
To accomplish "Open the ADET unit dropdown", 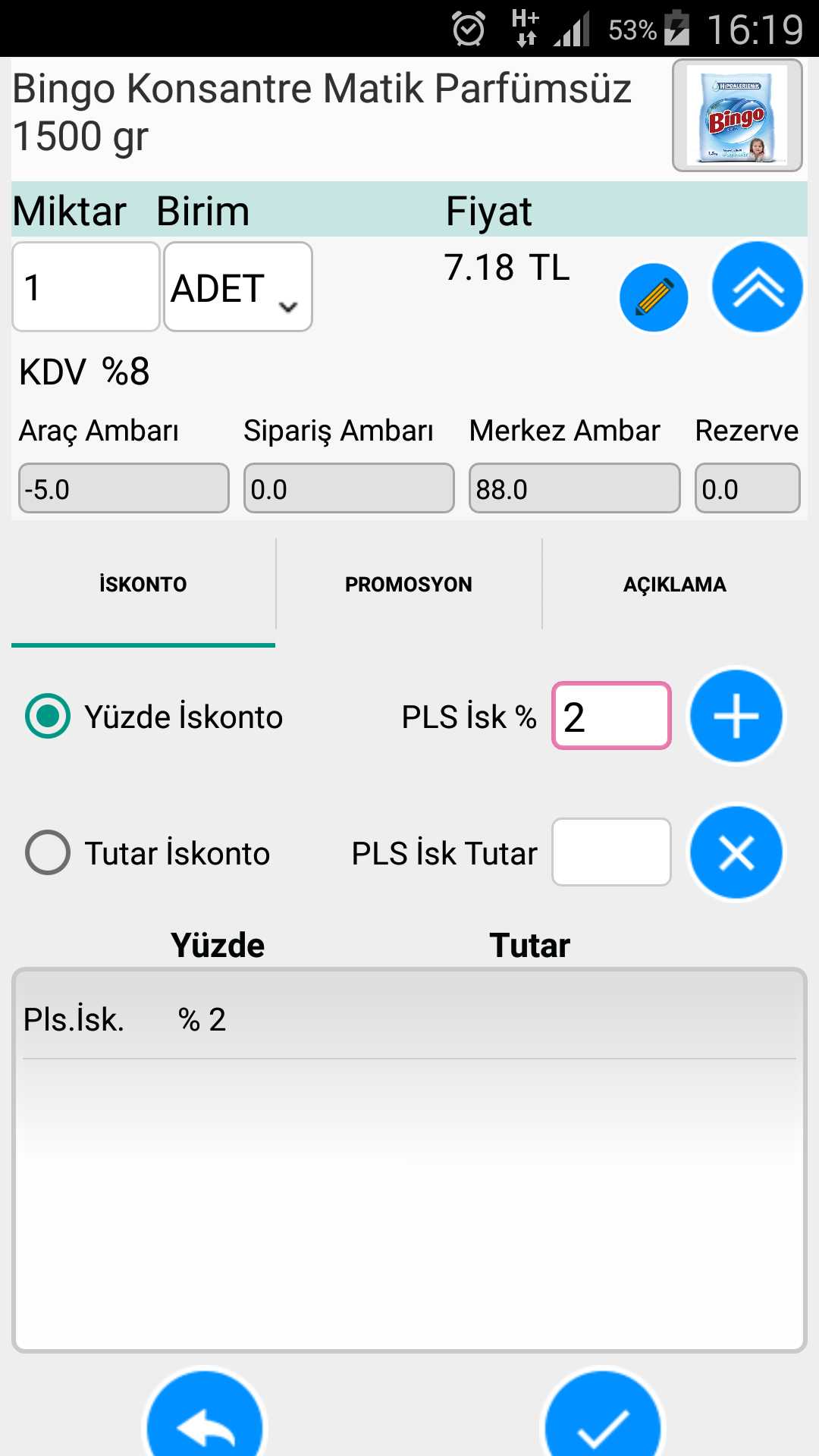I will [238, 287].
